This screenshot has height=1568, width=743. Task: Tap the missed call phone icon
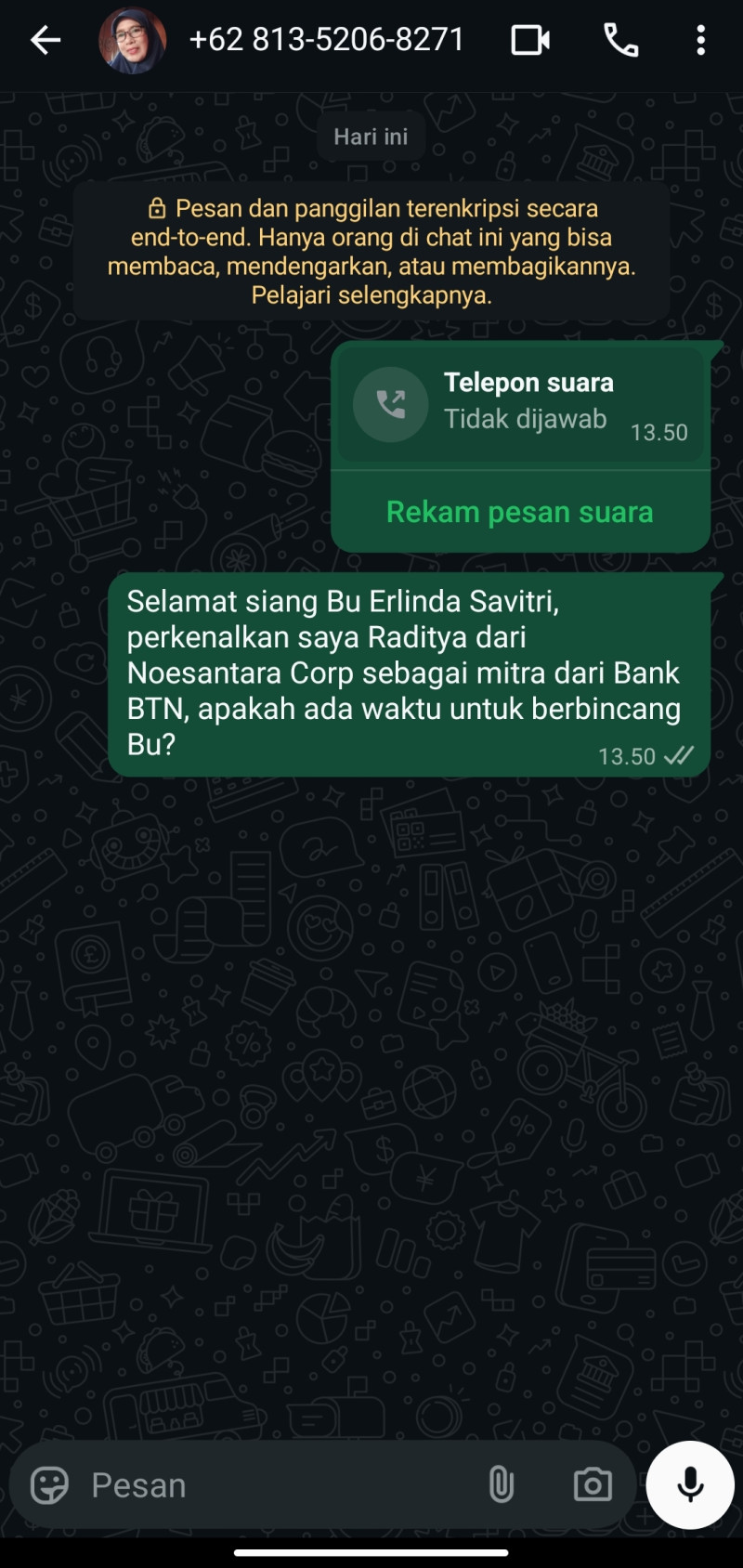tap(390, 405)
